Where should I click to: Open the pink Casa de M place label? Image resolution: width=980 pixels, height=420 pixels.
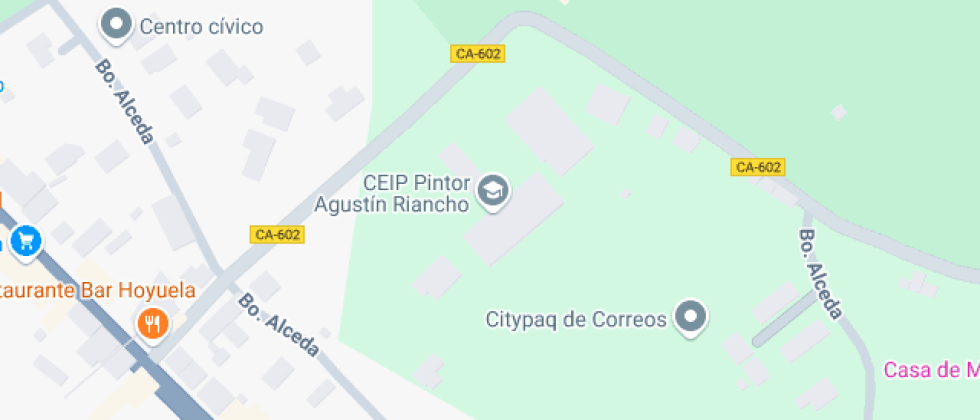pyautogui.click(x=931, y=369)
